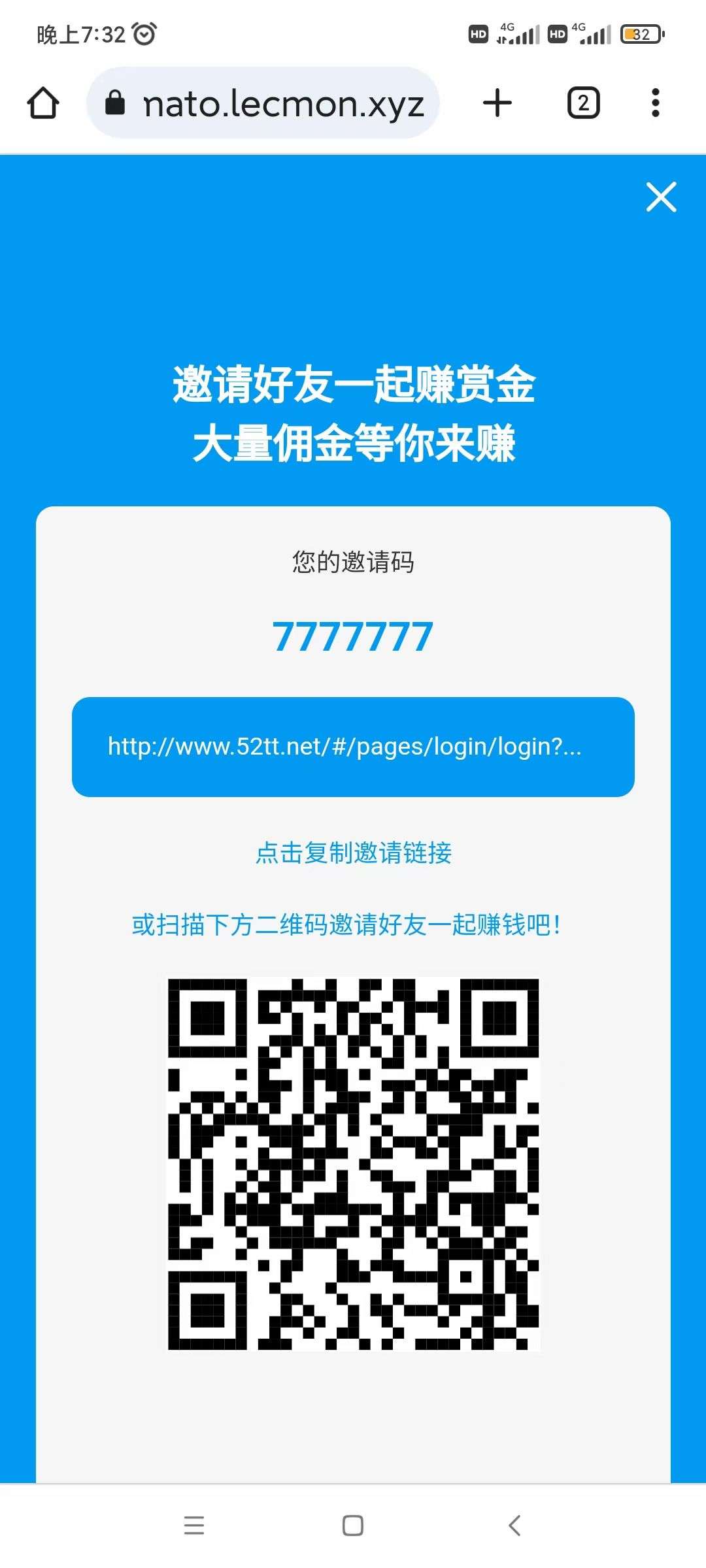Image resolution: width=706 pixels, height=1568 pixels.
Task: Open the browser overflow menu
Action: [x=656, y=103]
